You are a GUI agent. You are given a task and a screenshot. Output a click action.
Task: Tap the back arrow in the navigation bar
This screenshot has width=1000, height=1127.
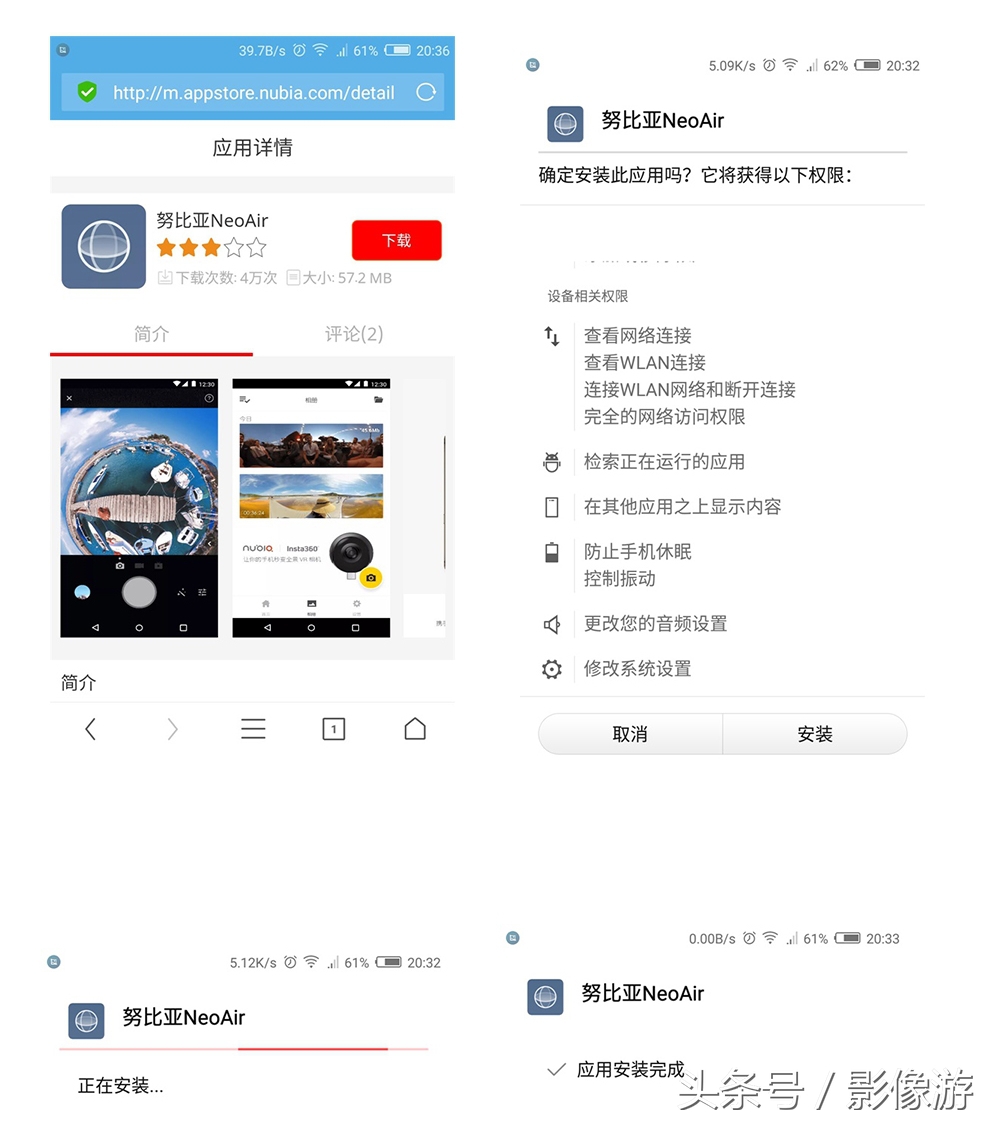[x=90, y=729]
